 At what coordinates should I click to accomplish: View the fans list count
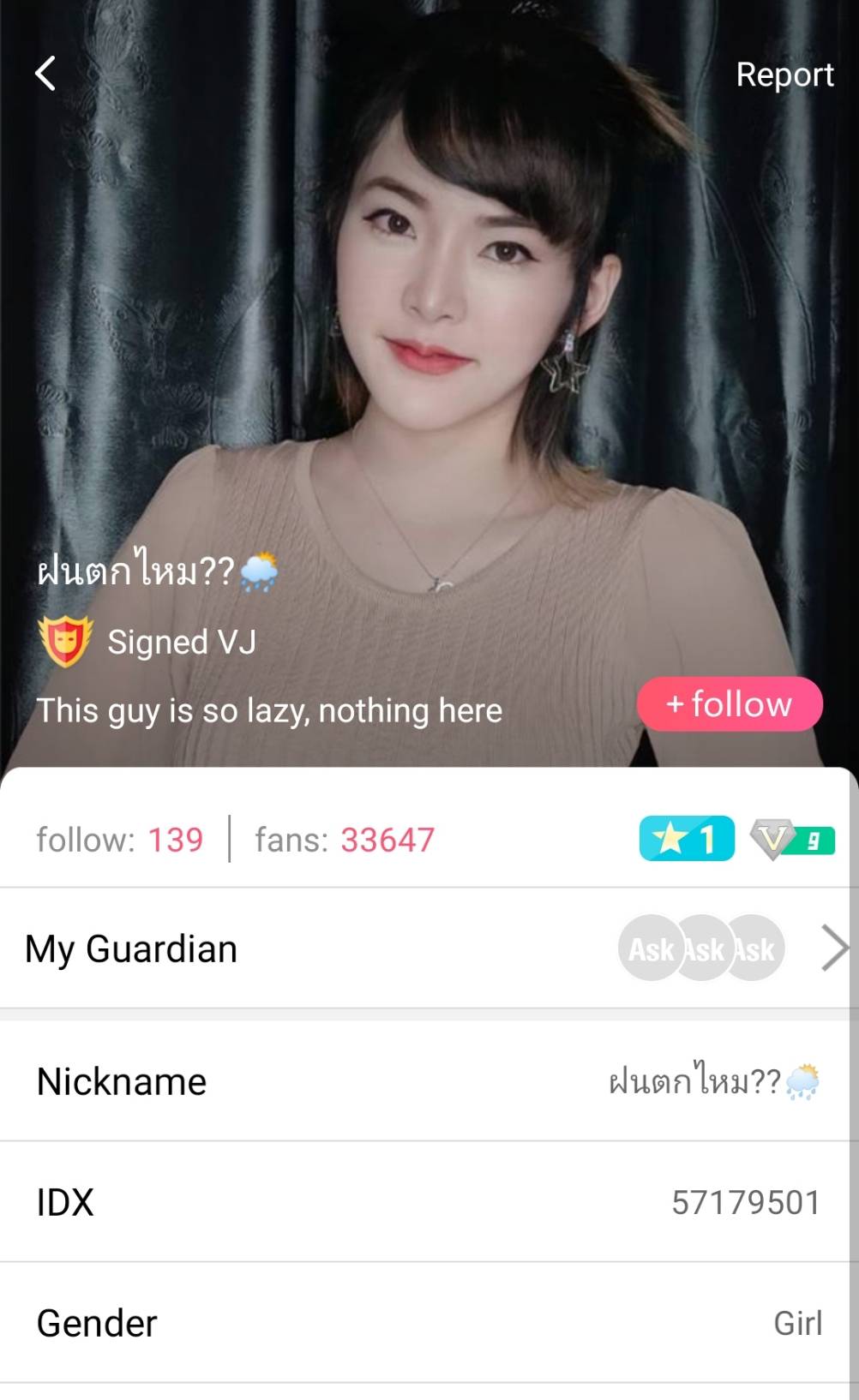click(x=345, y=840)
